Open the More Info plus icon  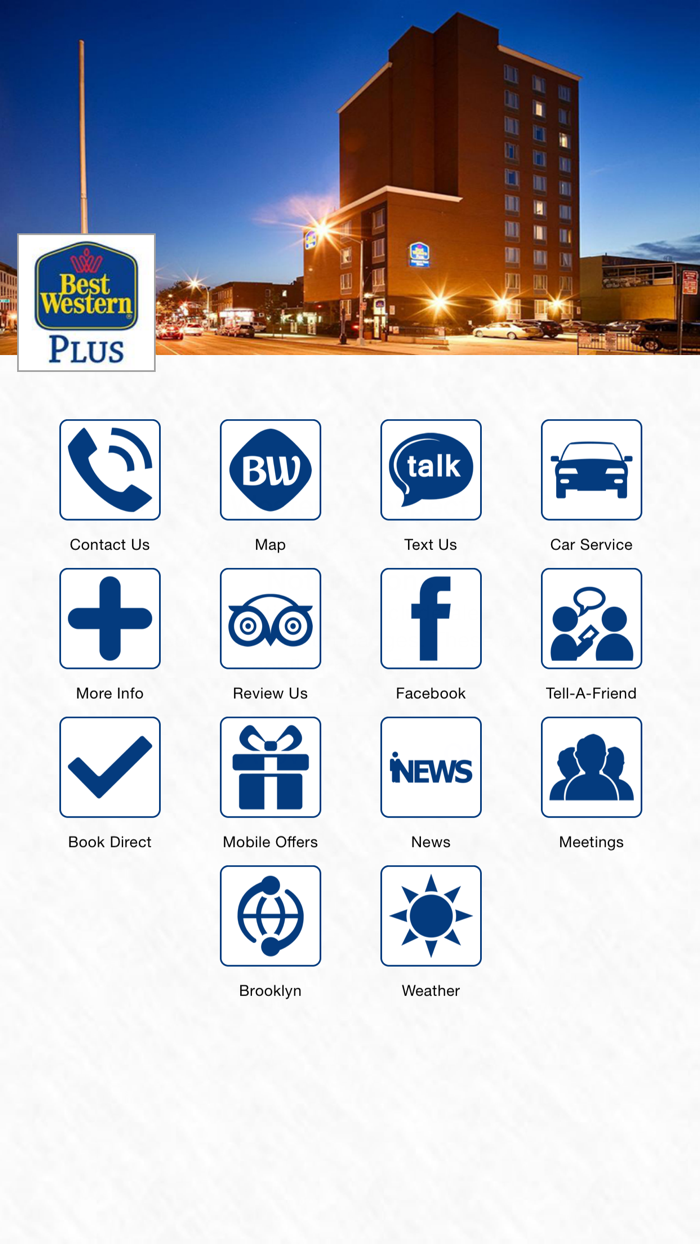click(110, 618)
